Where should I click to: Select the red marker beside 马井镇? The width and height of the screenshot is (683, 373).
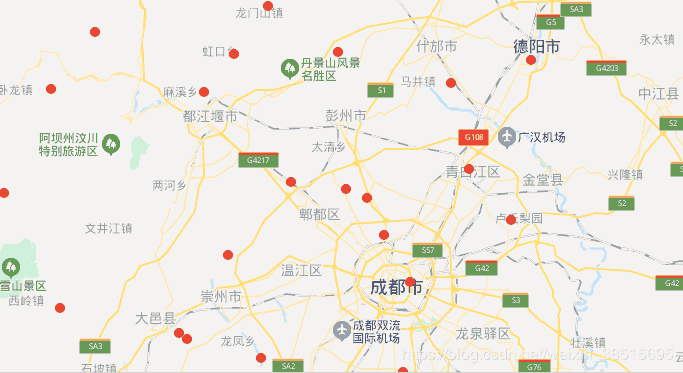point(451,83)
